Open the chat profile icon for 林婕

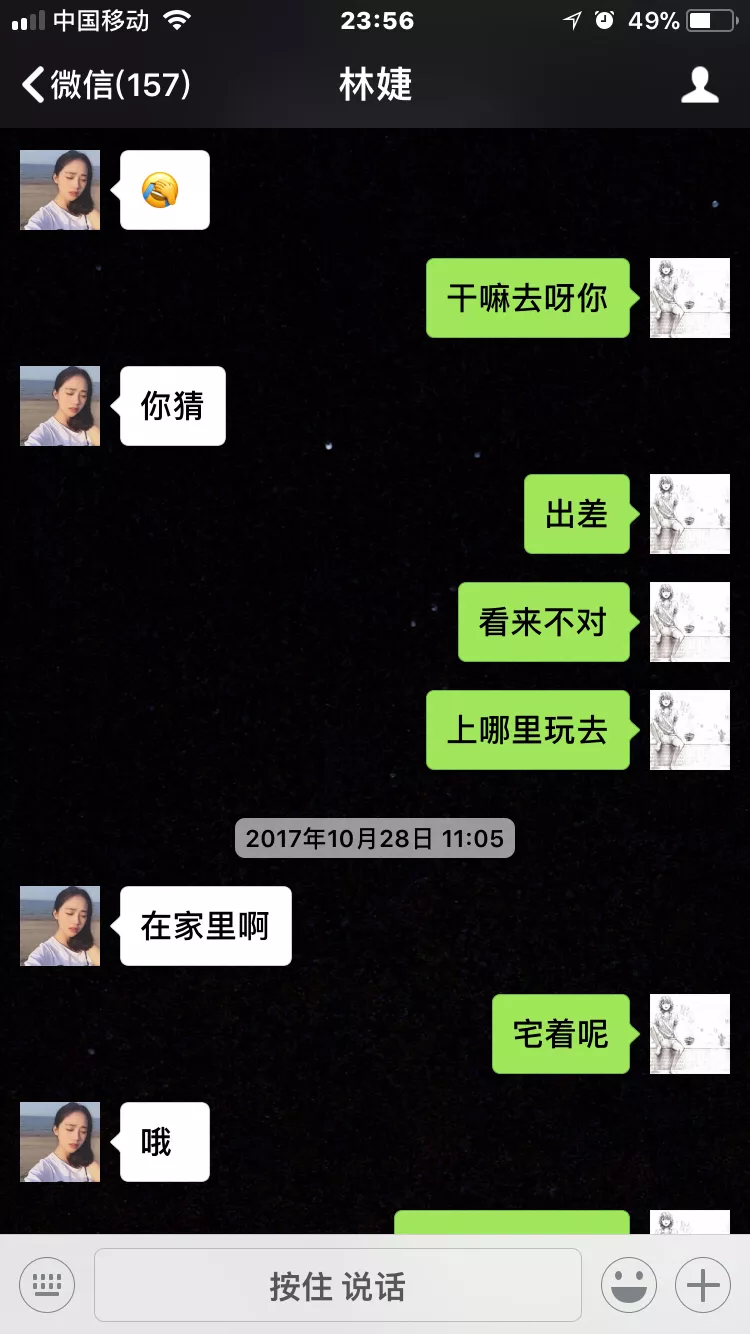(x=699, y=85)
